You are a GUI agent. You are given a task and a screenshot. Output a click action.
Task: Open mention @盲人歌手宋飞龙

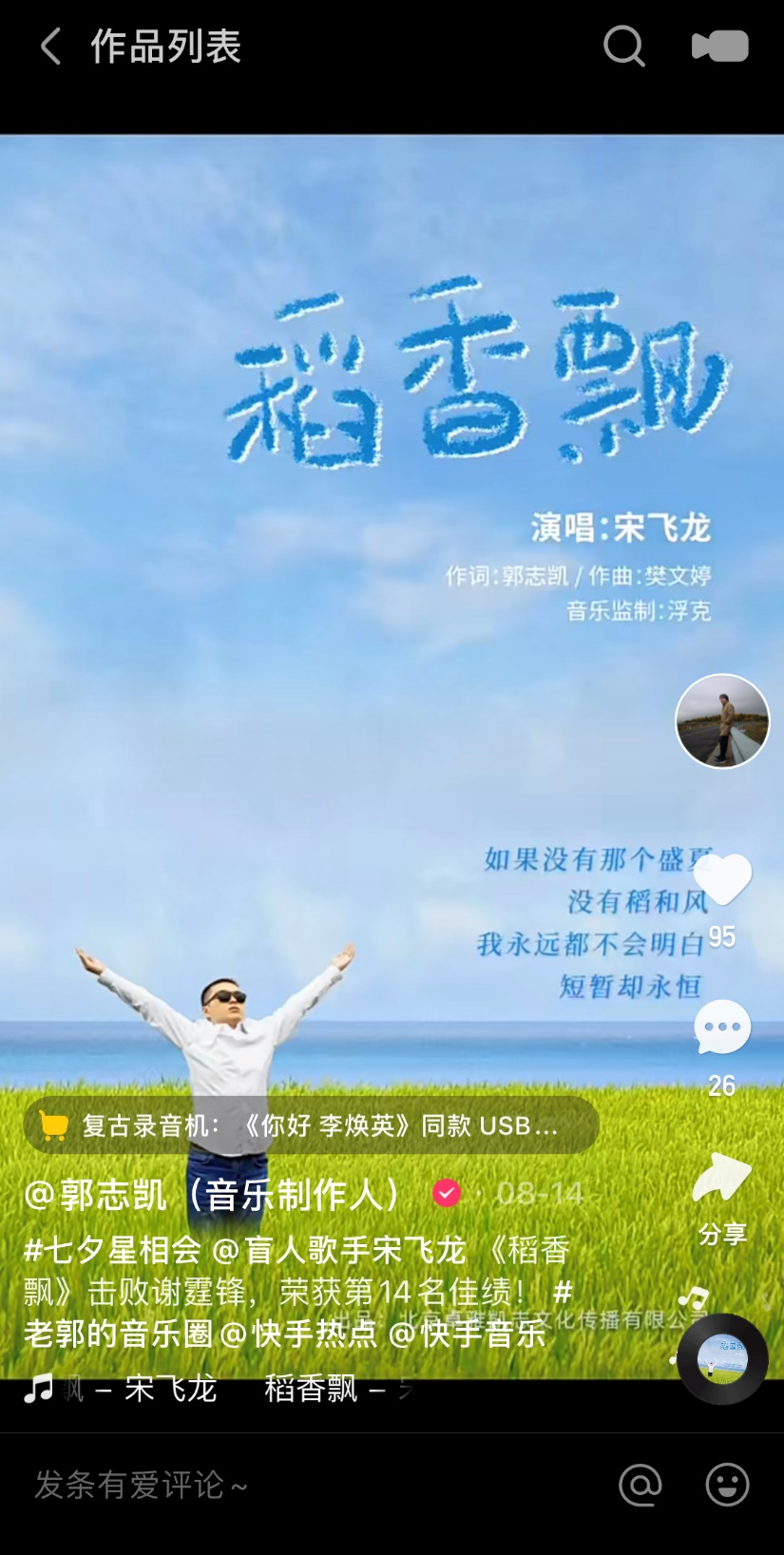(338, 1249)
